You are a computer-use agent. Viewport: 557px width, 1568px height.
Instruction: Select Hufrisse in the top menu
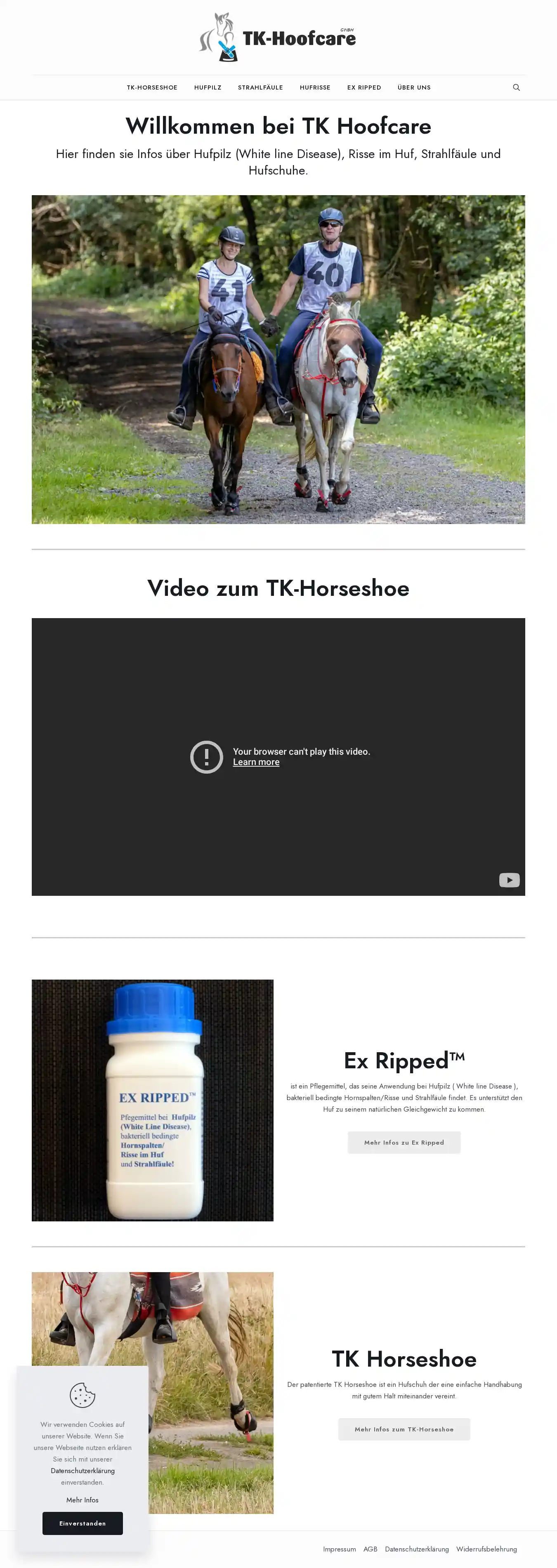pos(315,87)
